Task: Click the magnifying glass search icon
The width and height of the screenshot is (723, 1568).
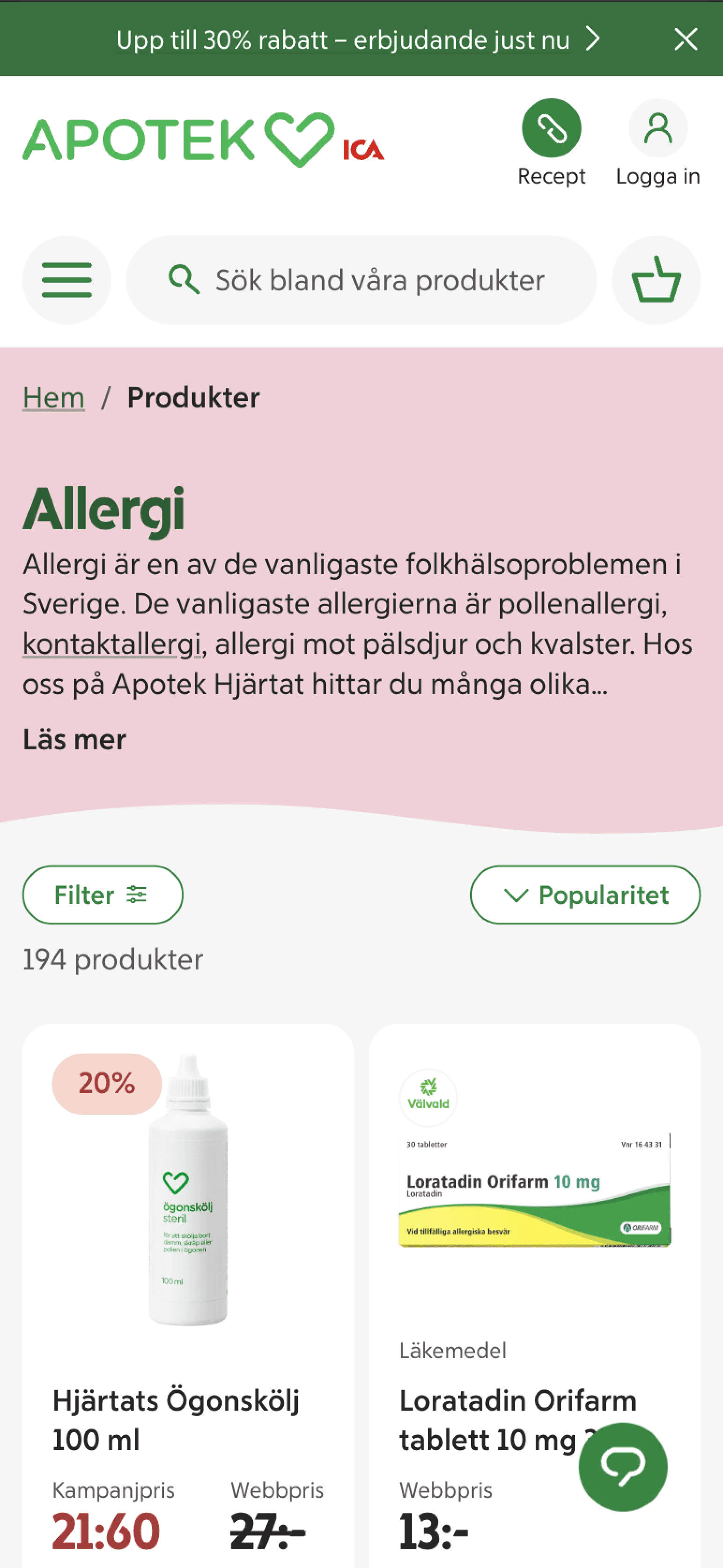Action: 184,280
